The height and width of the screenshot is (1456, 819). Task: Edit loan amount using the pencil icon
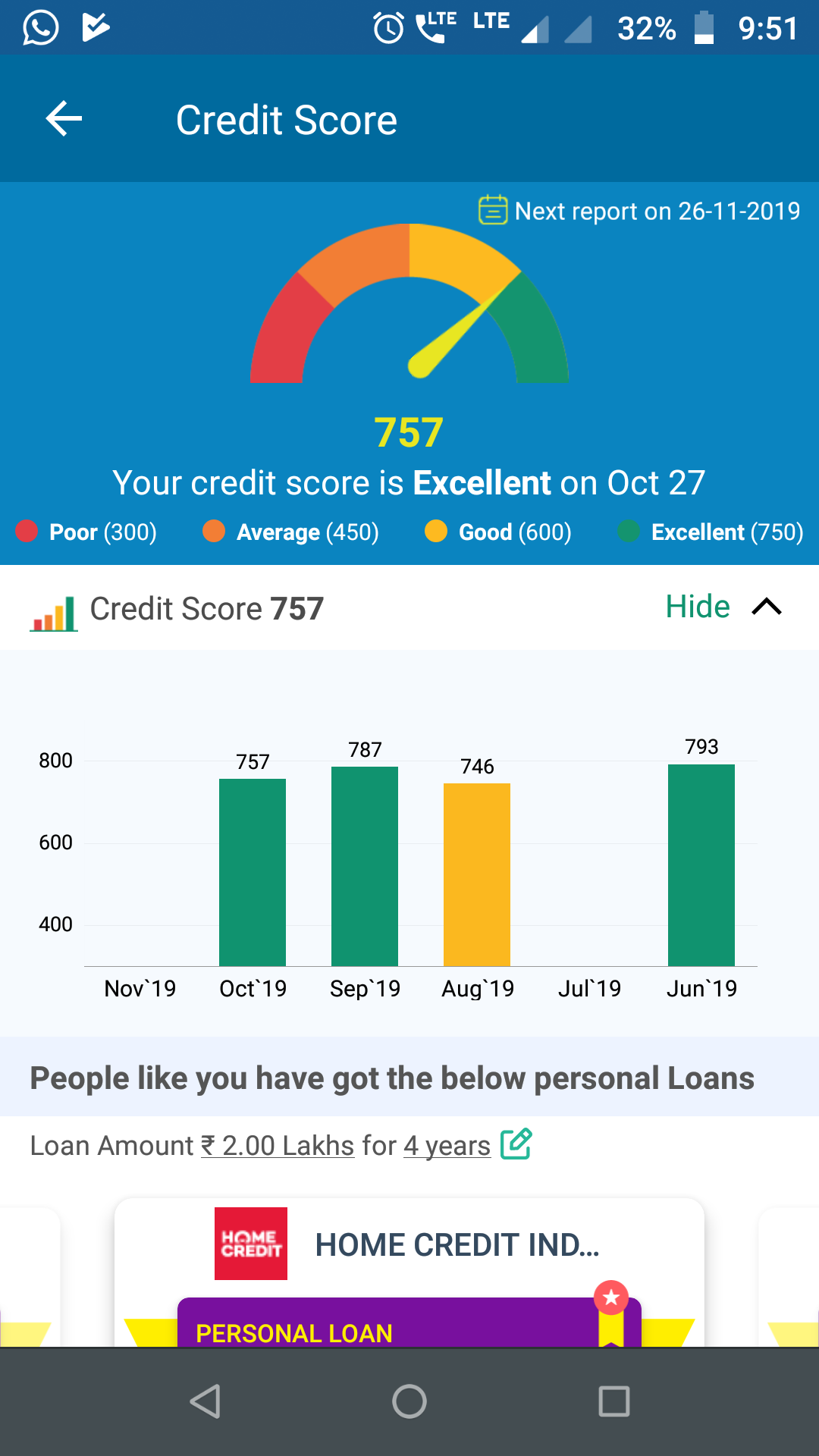[516, 1144]
